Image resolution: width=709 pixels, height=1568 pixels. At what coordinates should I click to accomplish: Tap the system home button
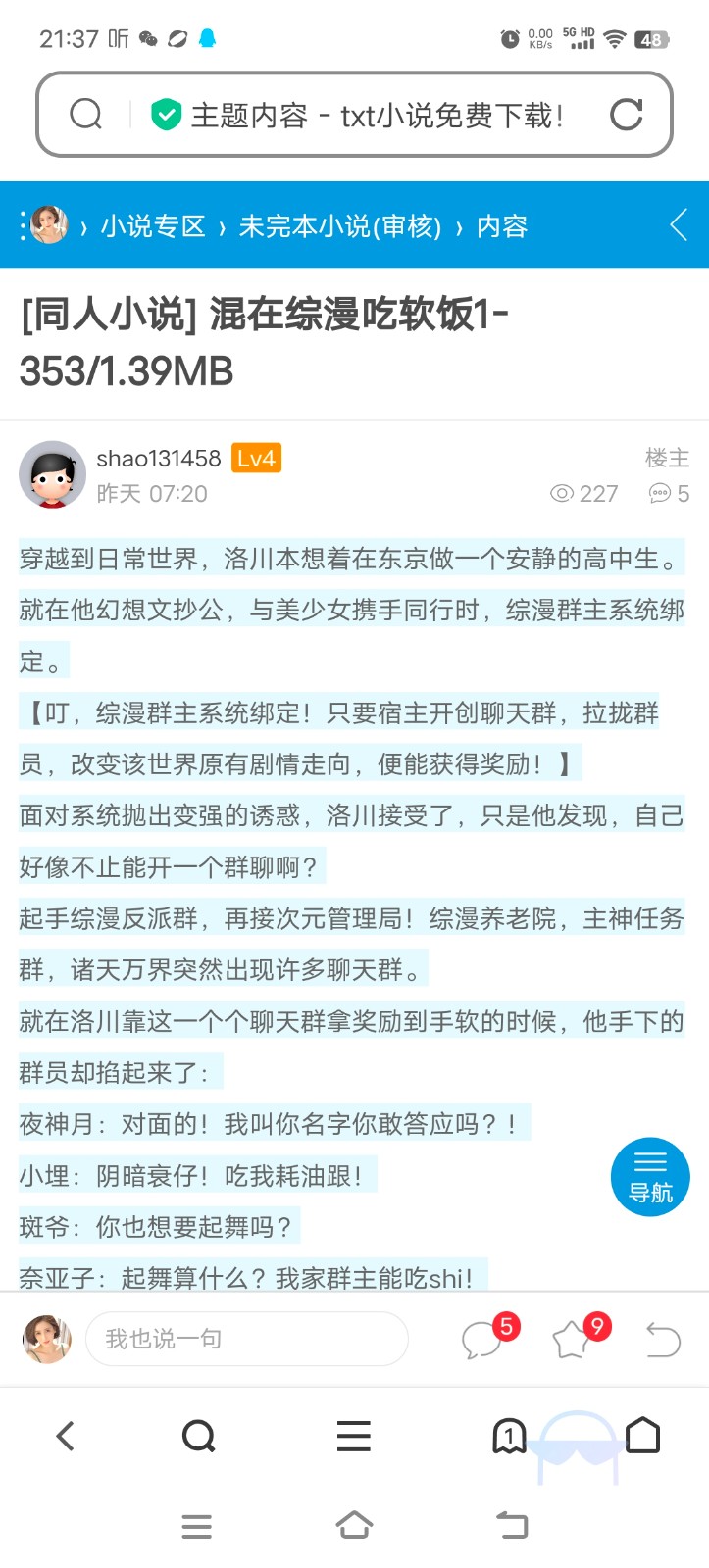[353, 1526]
